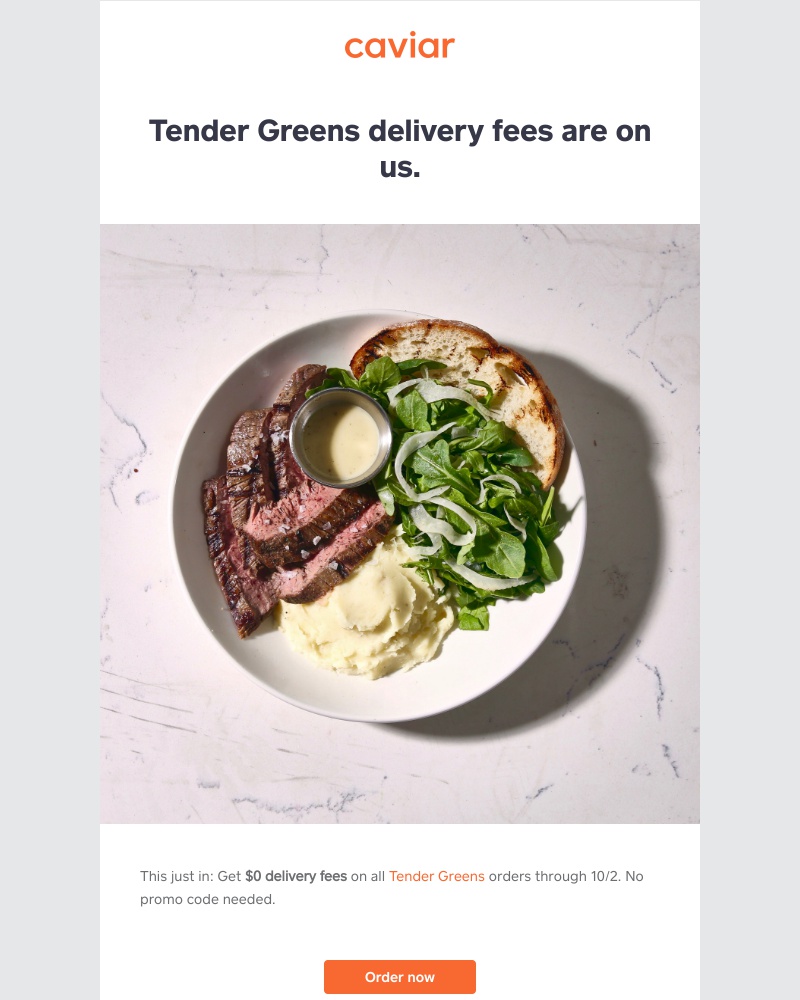Click the orange Order now call-to-action
This screenshot has width=800, height=1000.
[399, 977]
